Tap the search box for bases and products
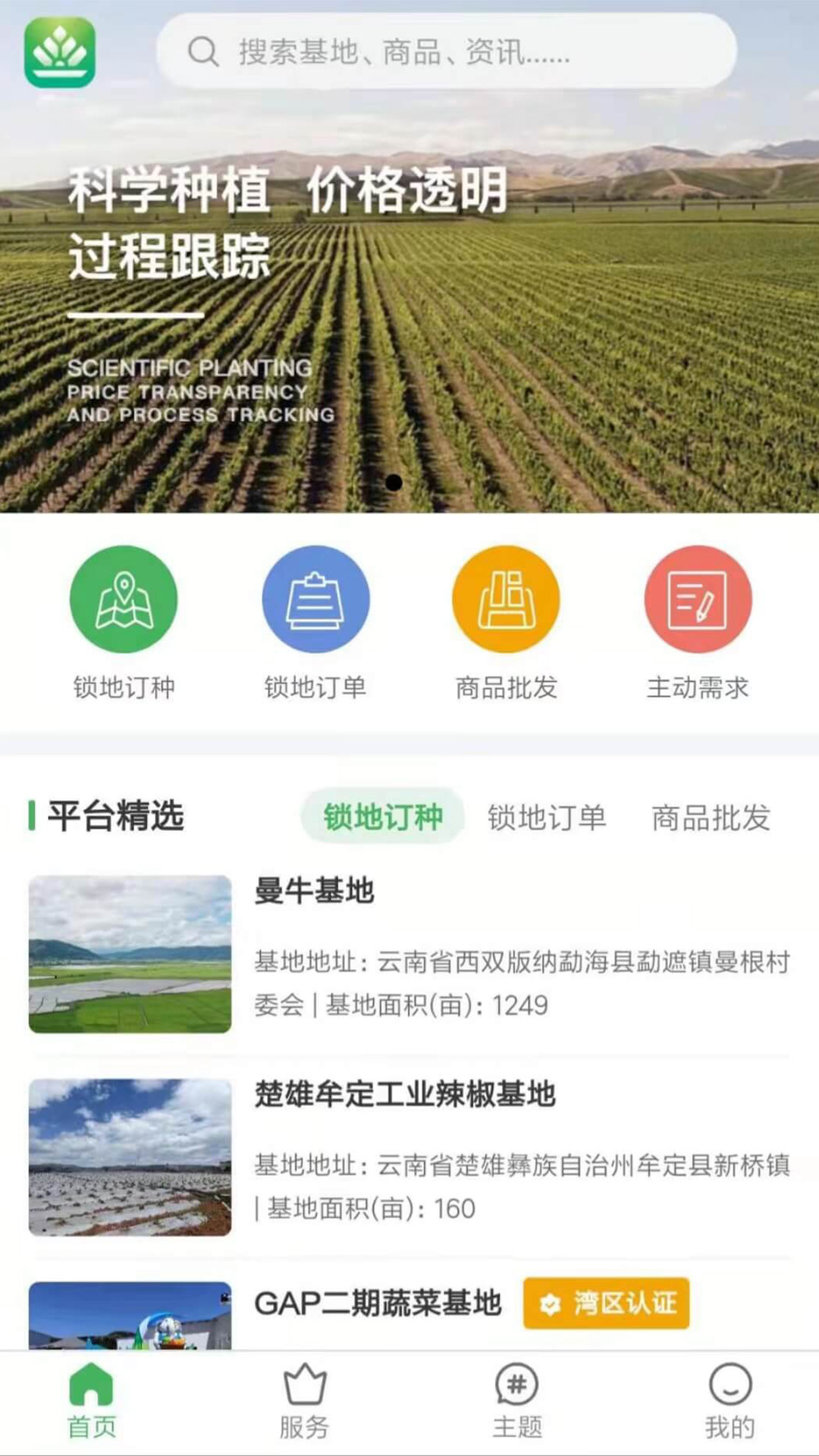 [446, 52]
